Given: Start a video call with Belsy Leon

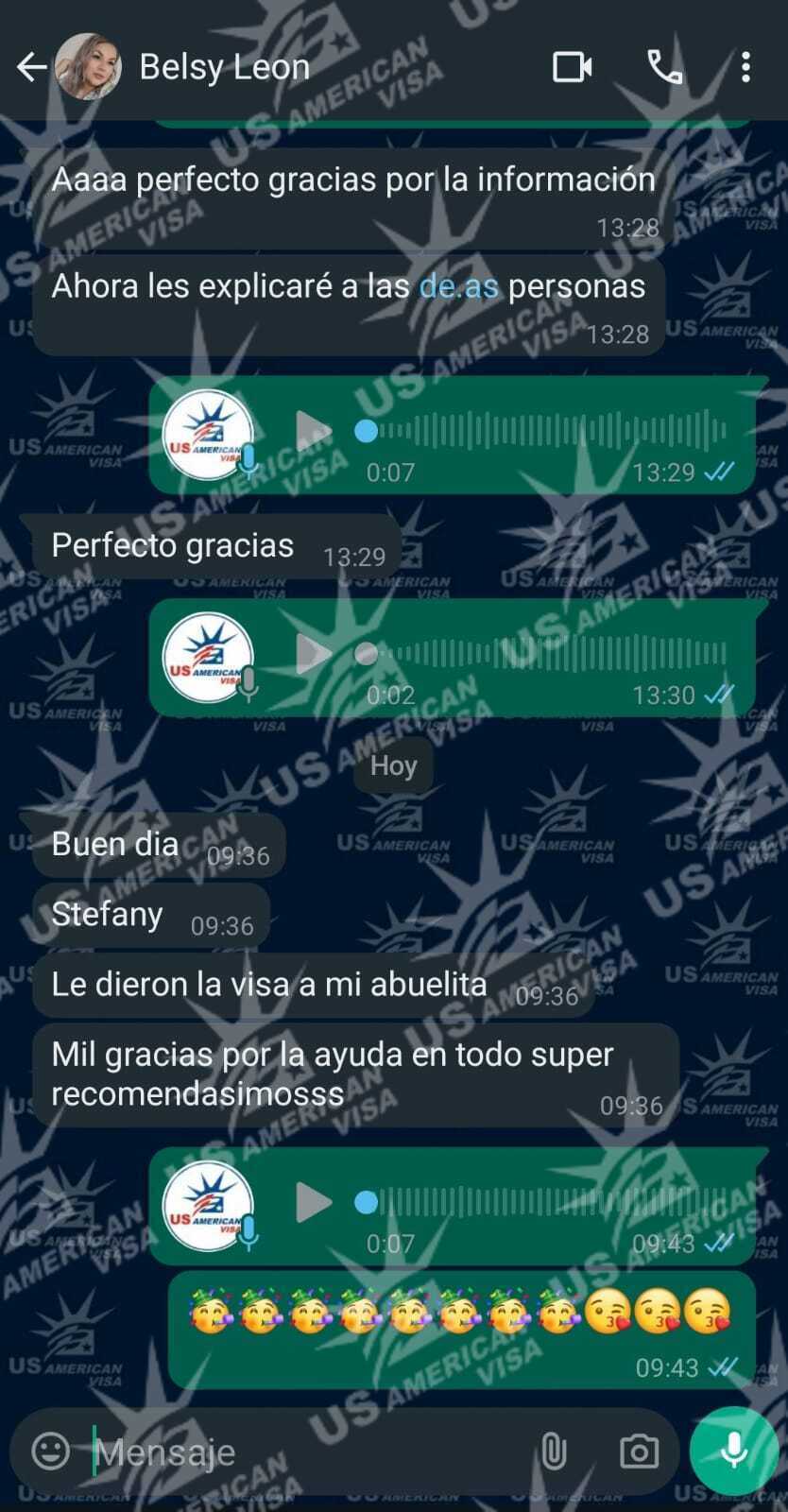Looking at the screenshot, I should (572, 67).
